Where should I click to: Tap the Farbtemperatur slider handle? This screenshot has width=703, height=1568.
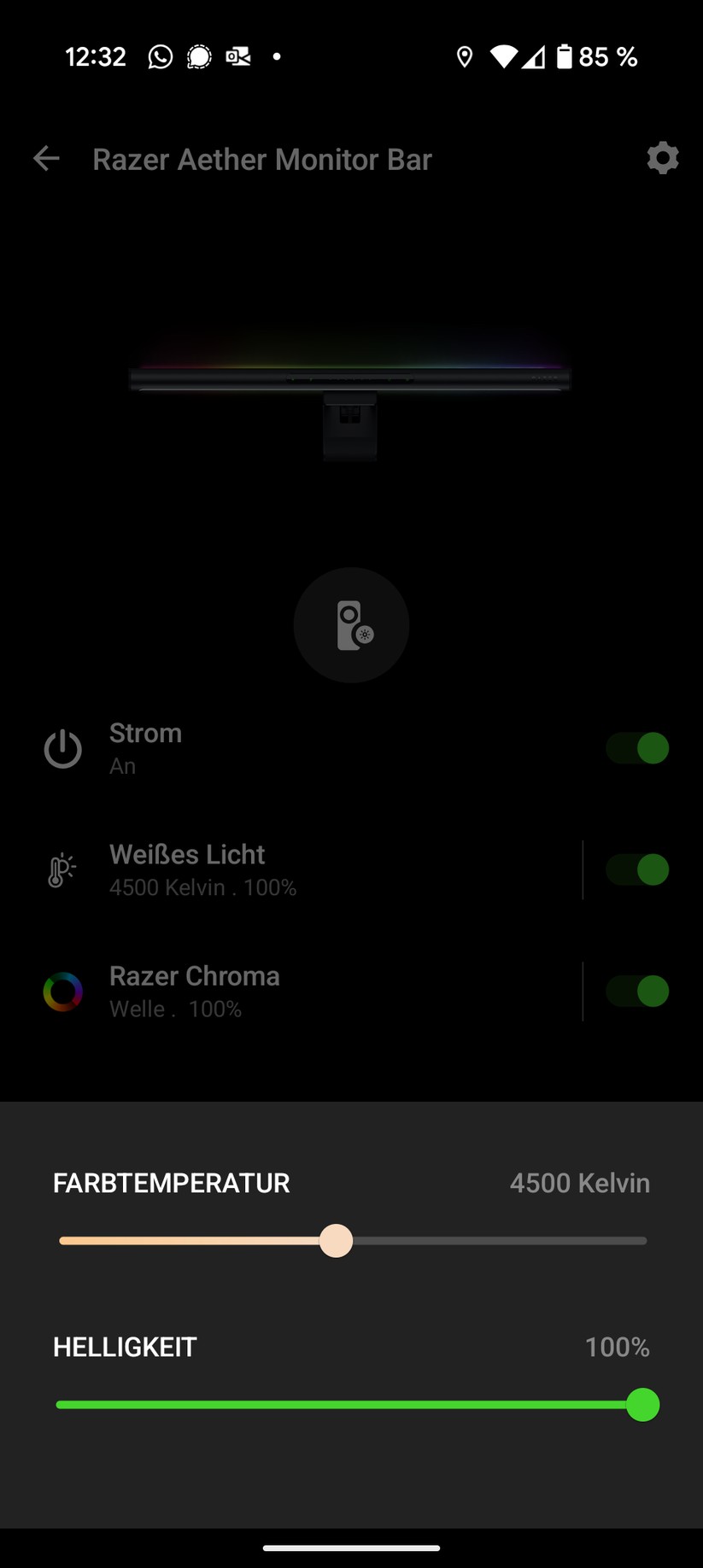coord(337,1240)
